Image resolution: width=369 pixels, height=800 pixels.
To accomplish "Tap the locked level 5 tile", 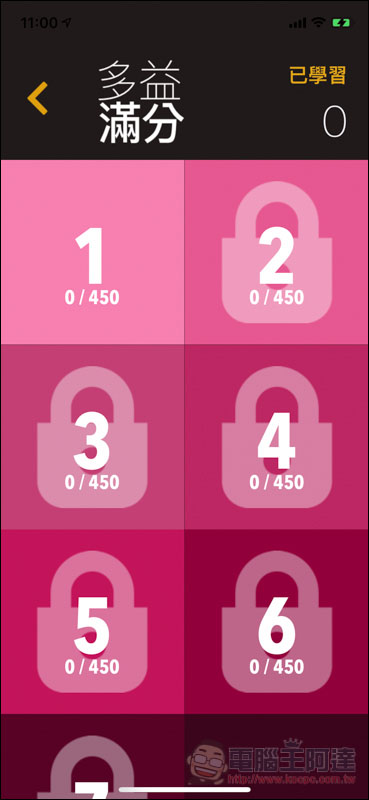I will (92, 621).
